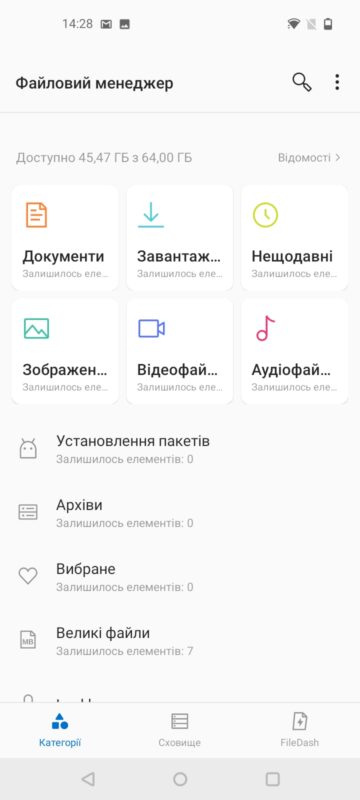Open the audio files (Аудіофай…) card
Image resolution: width=360 pixels, height=800 pixels.
pyautogui.click(x=295, y=352)
